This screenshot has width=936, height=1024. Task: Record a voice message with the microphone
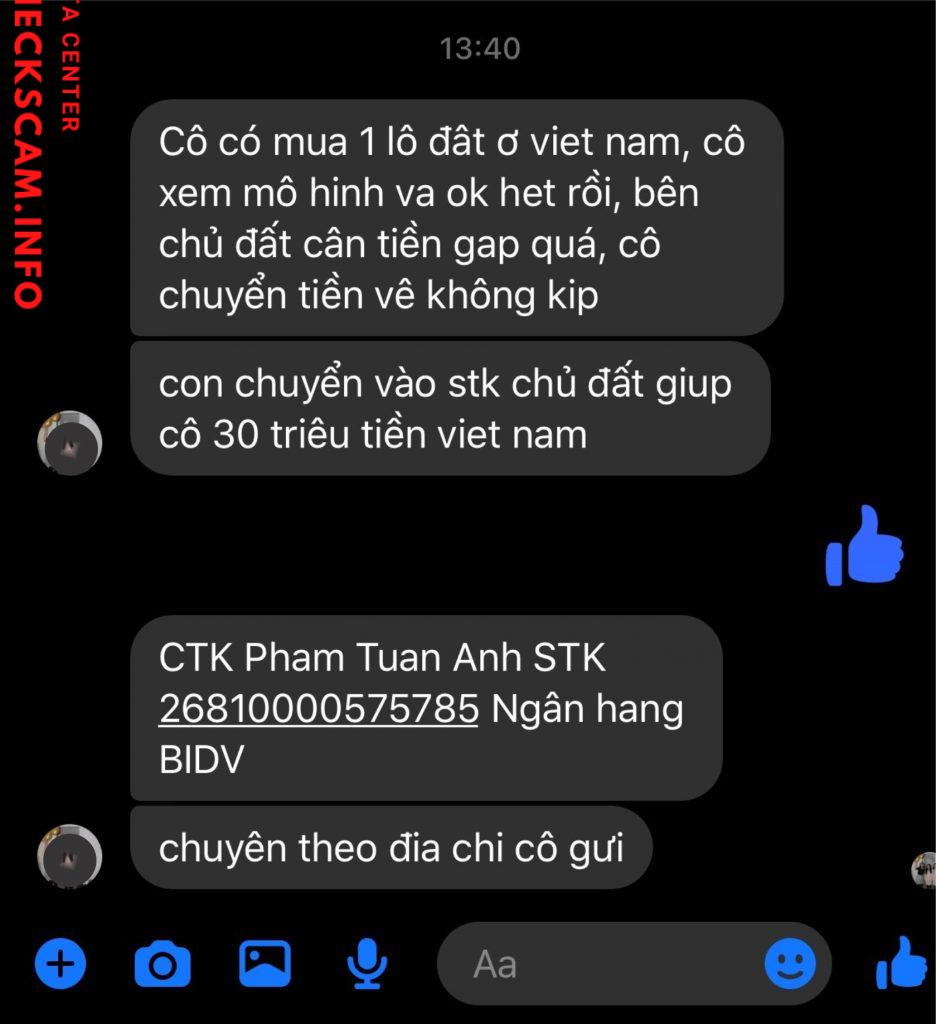pyautogui.click(x=367, y=964)
